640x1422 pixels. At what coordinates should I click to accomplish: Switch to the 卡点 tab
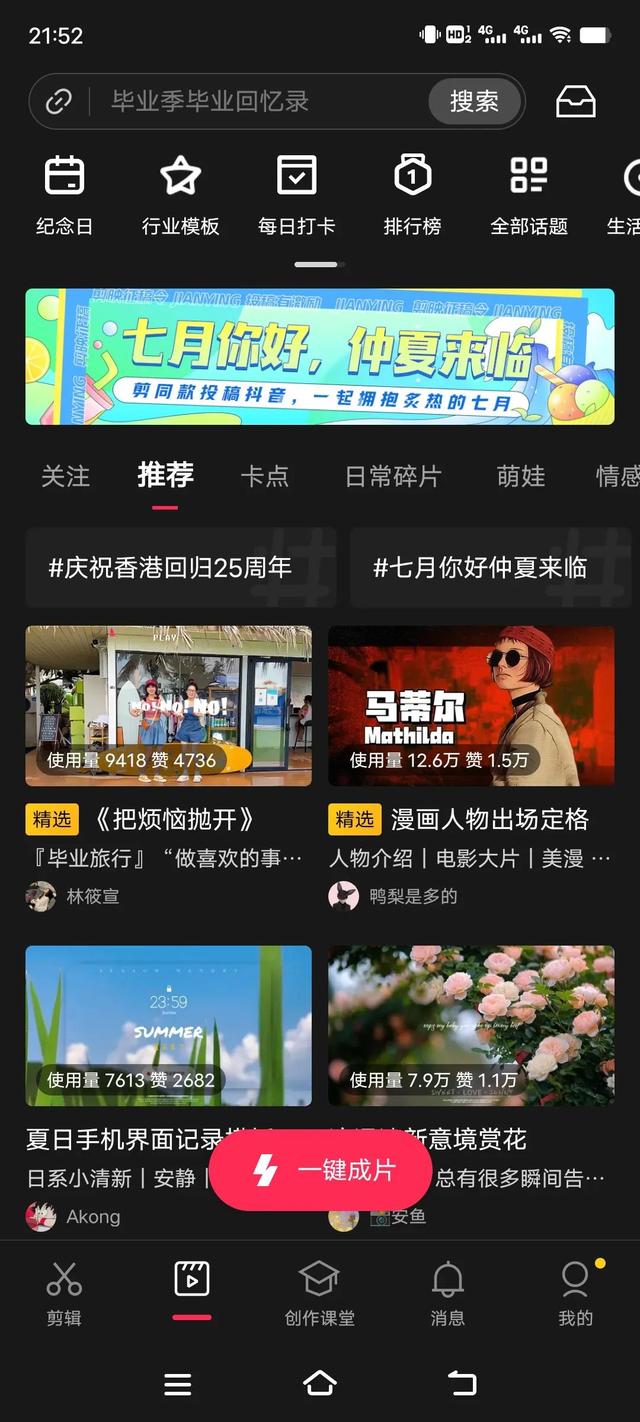point(265,476)
